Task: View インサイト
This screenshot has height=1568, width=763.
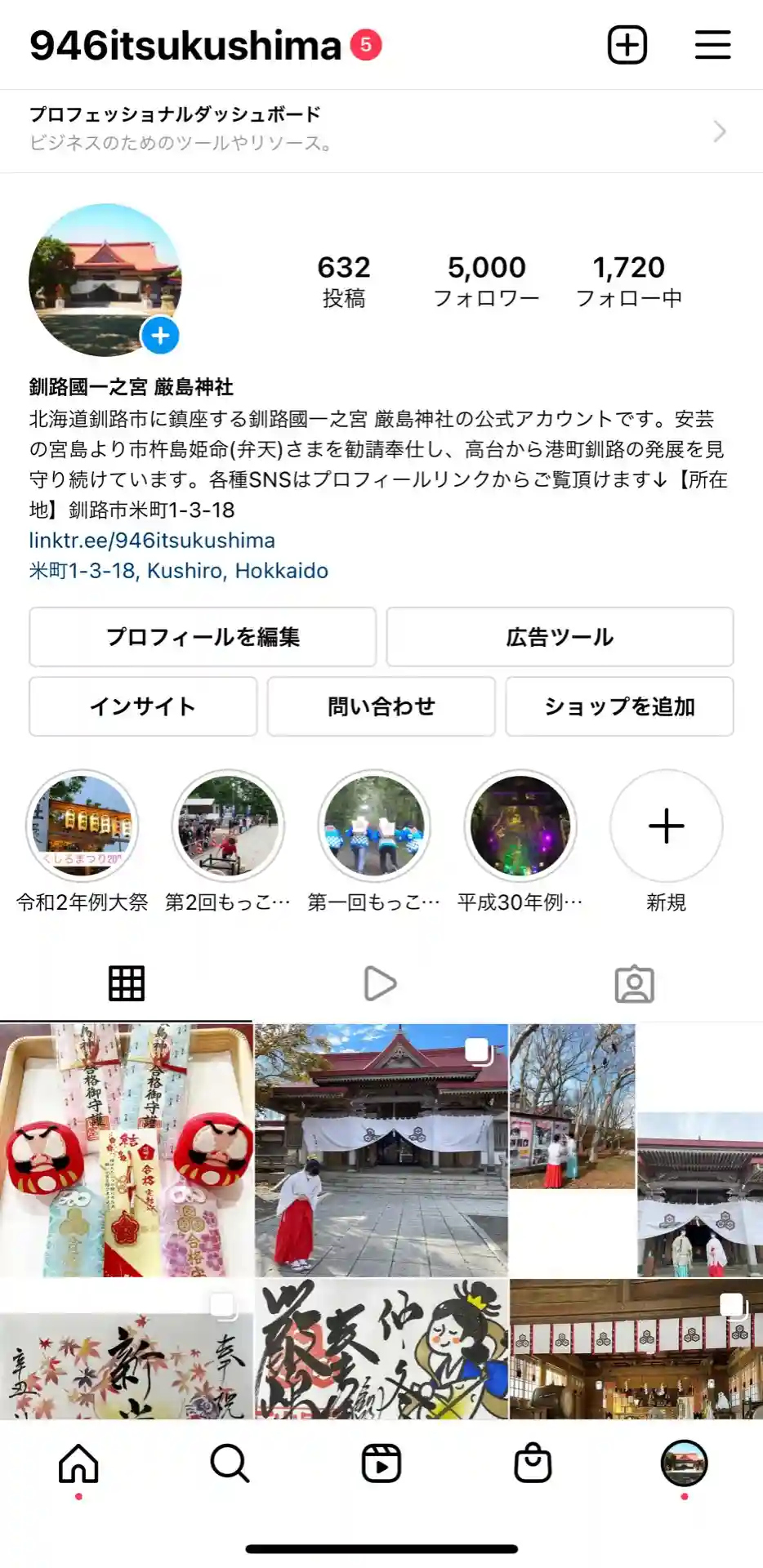Action: 143,706
